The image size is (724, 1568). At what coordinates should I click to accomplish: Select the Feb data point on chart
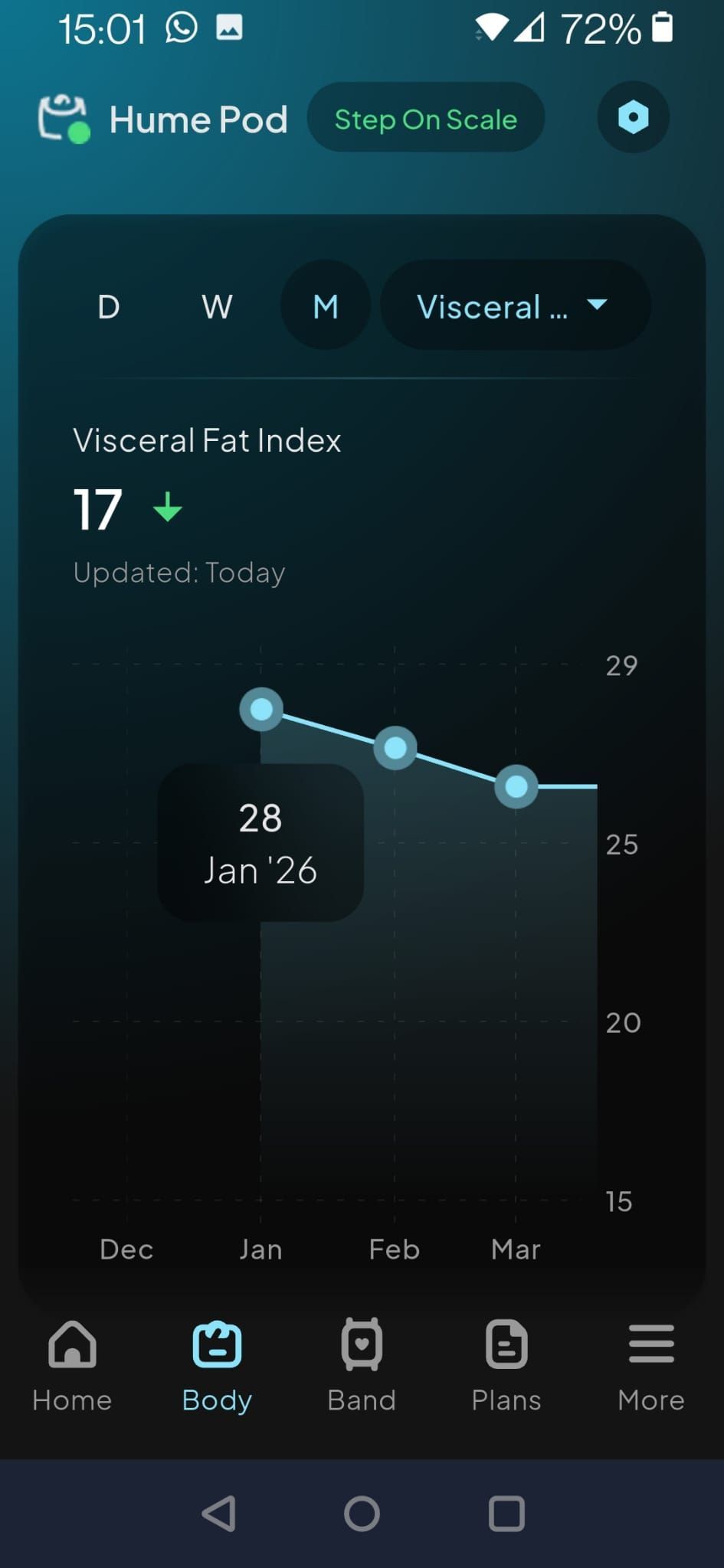395,747
